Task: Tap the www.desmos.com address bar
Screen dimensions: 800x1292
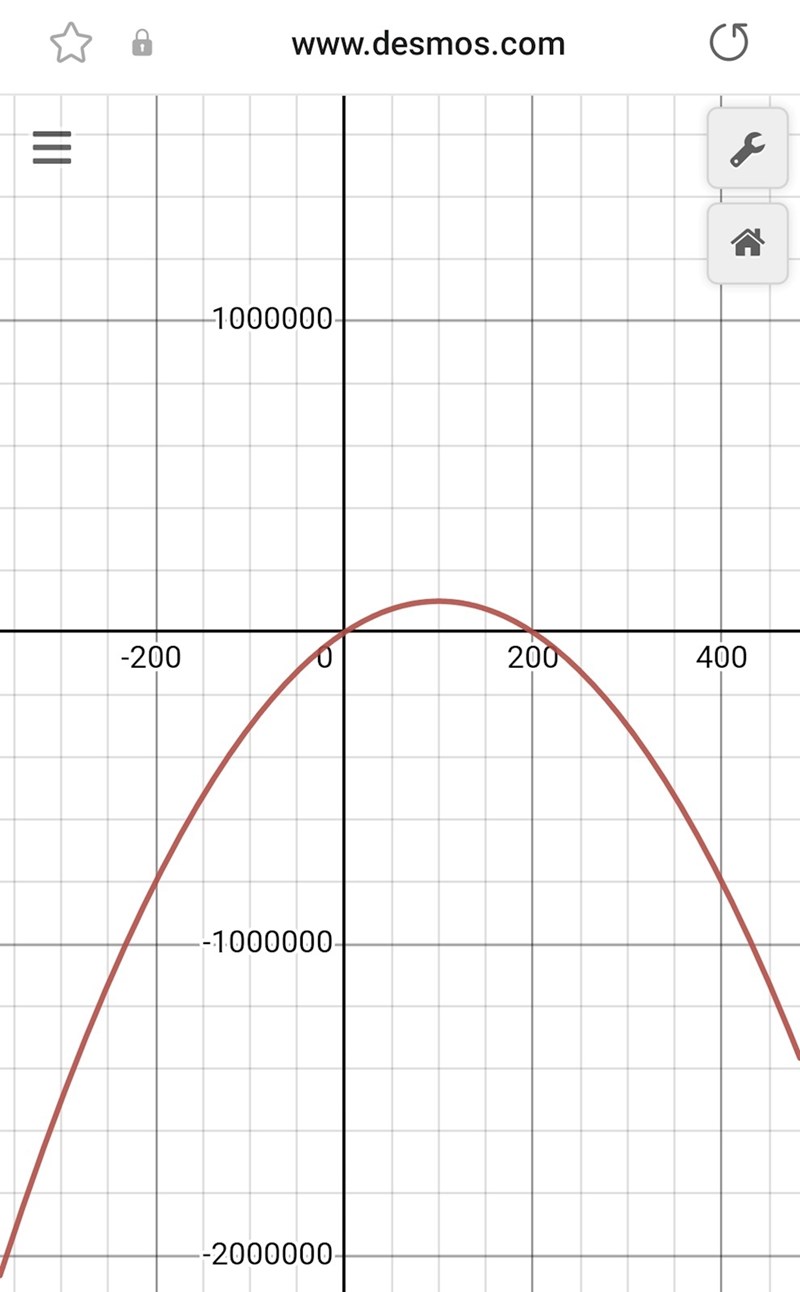Action: pos(428,44)
